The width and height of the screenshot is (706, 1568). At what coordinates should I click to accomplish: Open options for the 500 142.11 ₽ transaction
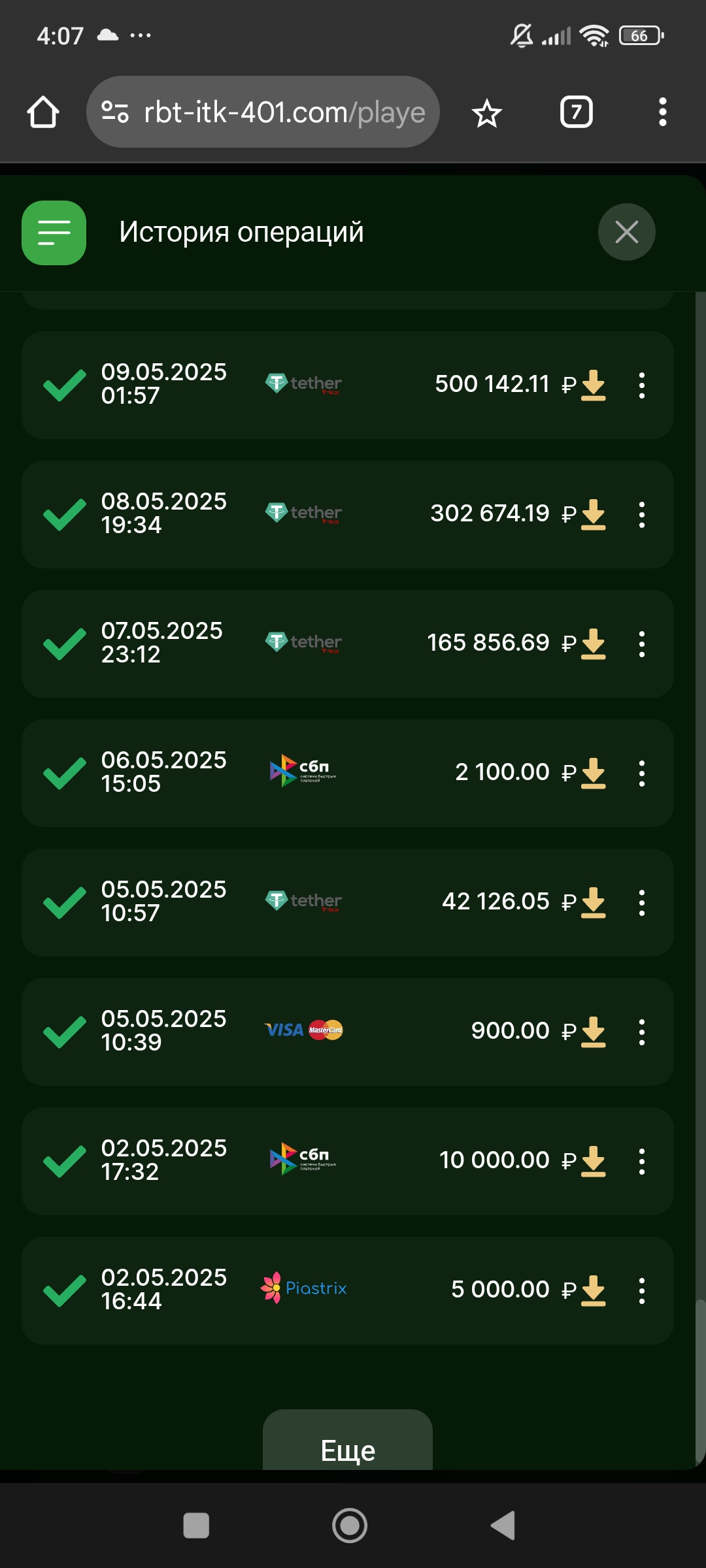click(642, 385)
